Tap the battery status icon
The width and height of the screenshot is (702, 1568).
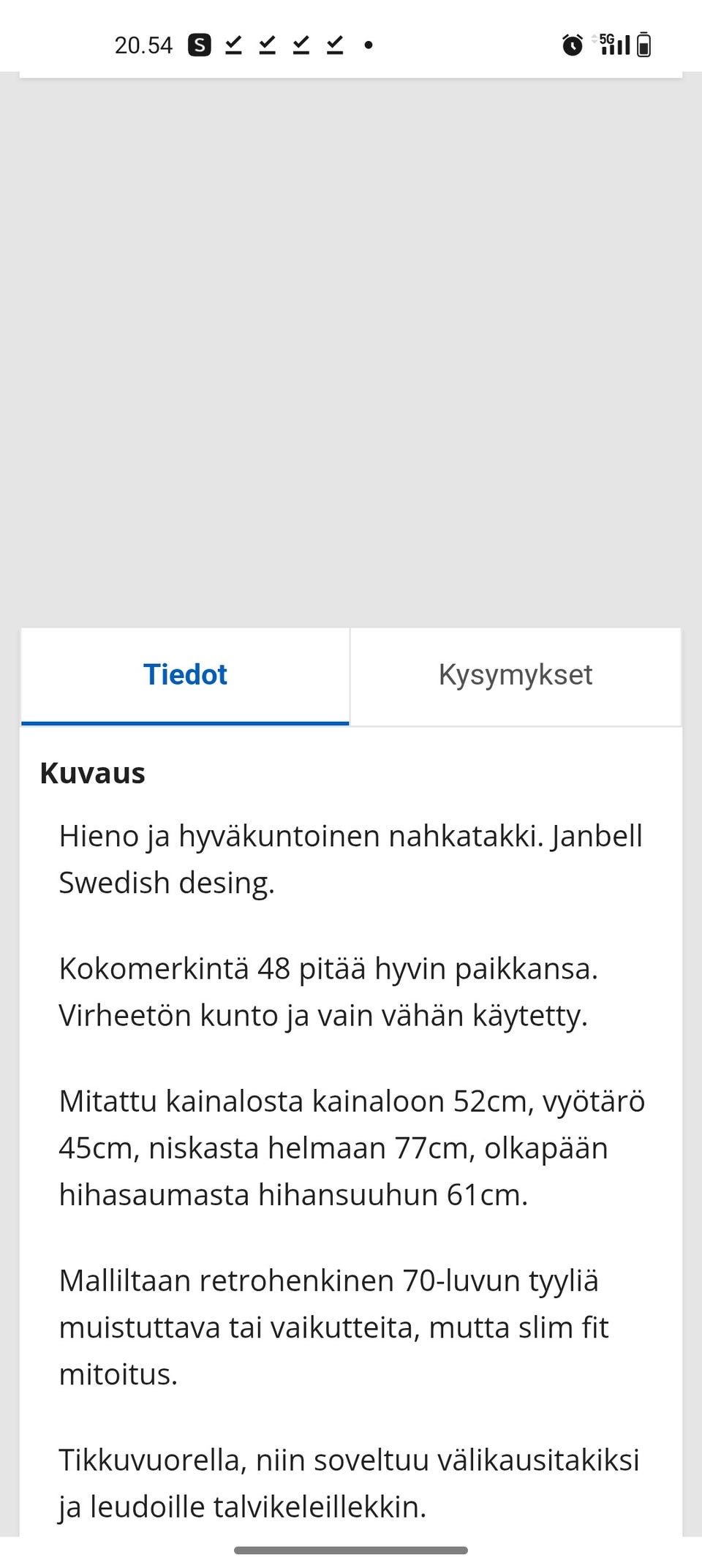click(645, 45)
